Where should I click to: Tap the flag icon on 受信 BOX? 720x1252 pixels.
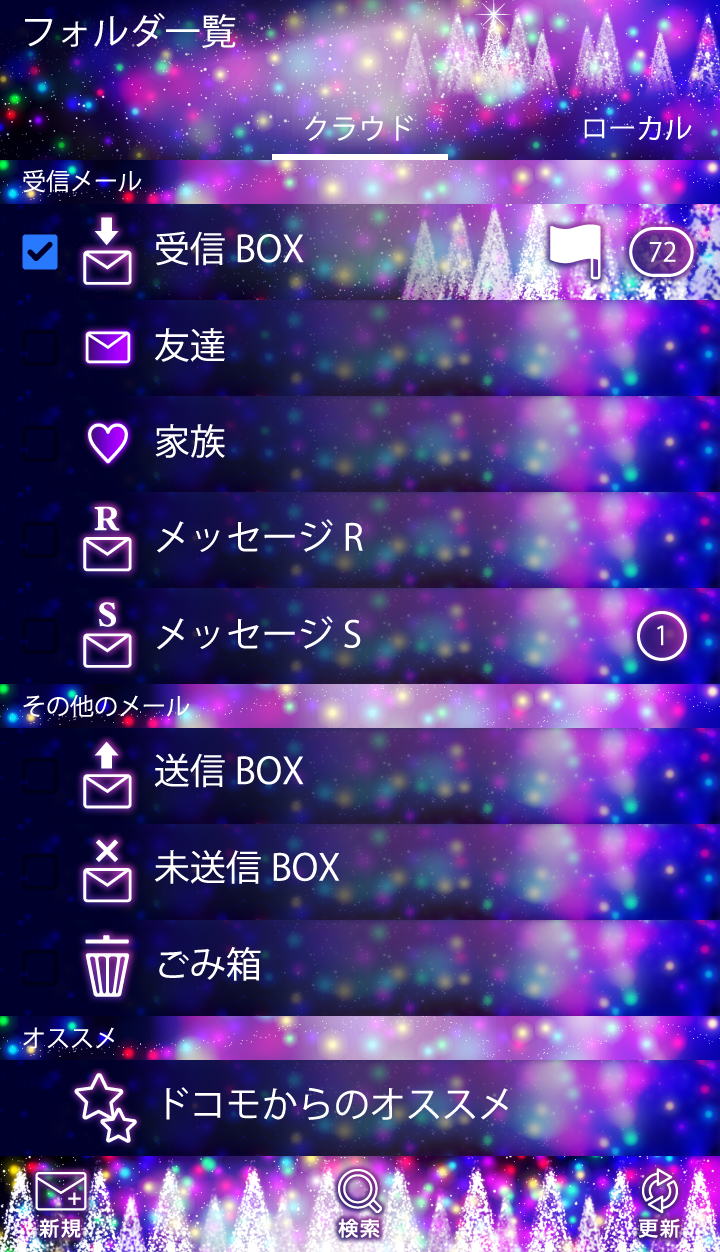pyautogui.click(x=577, y=250)
